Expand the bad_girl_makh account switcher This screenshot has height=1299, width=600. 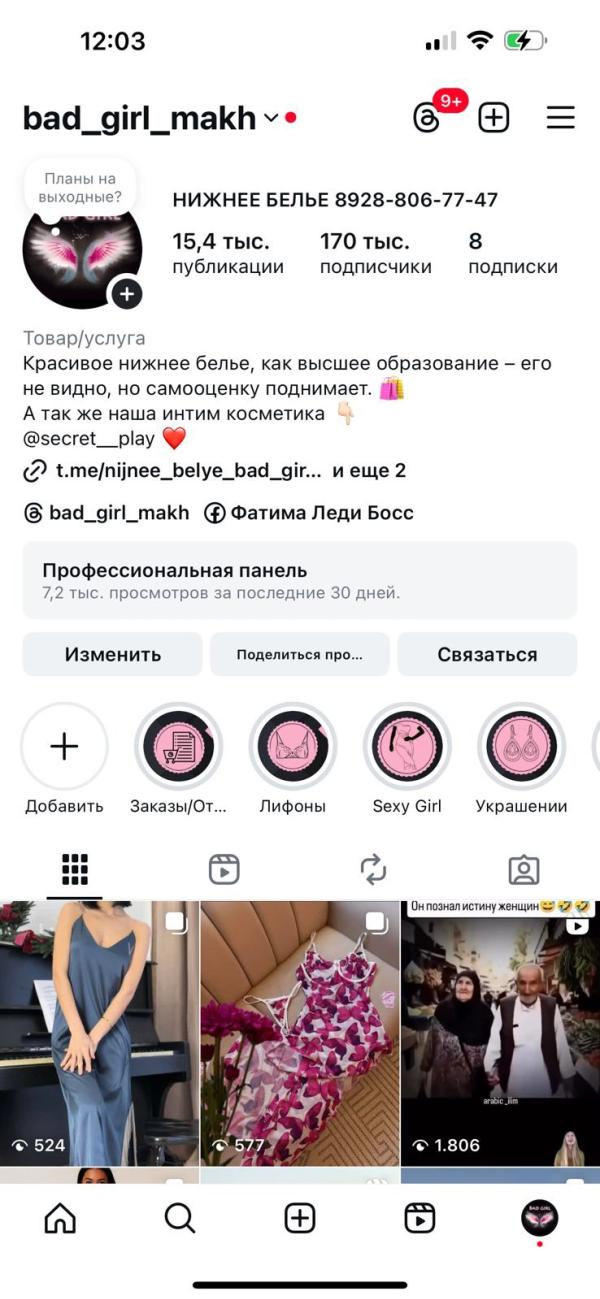point(271,118)
